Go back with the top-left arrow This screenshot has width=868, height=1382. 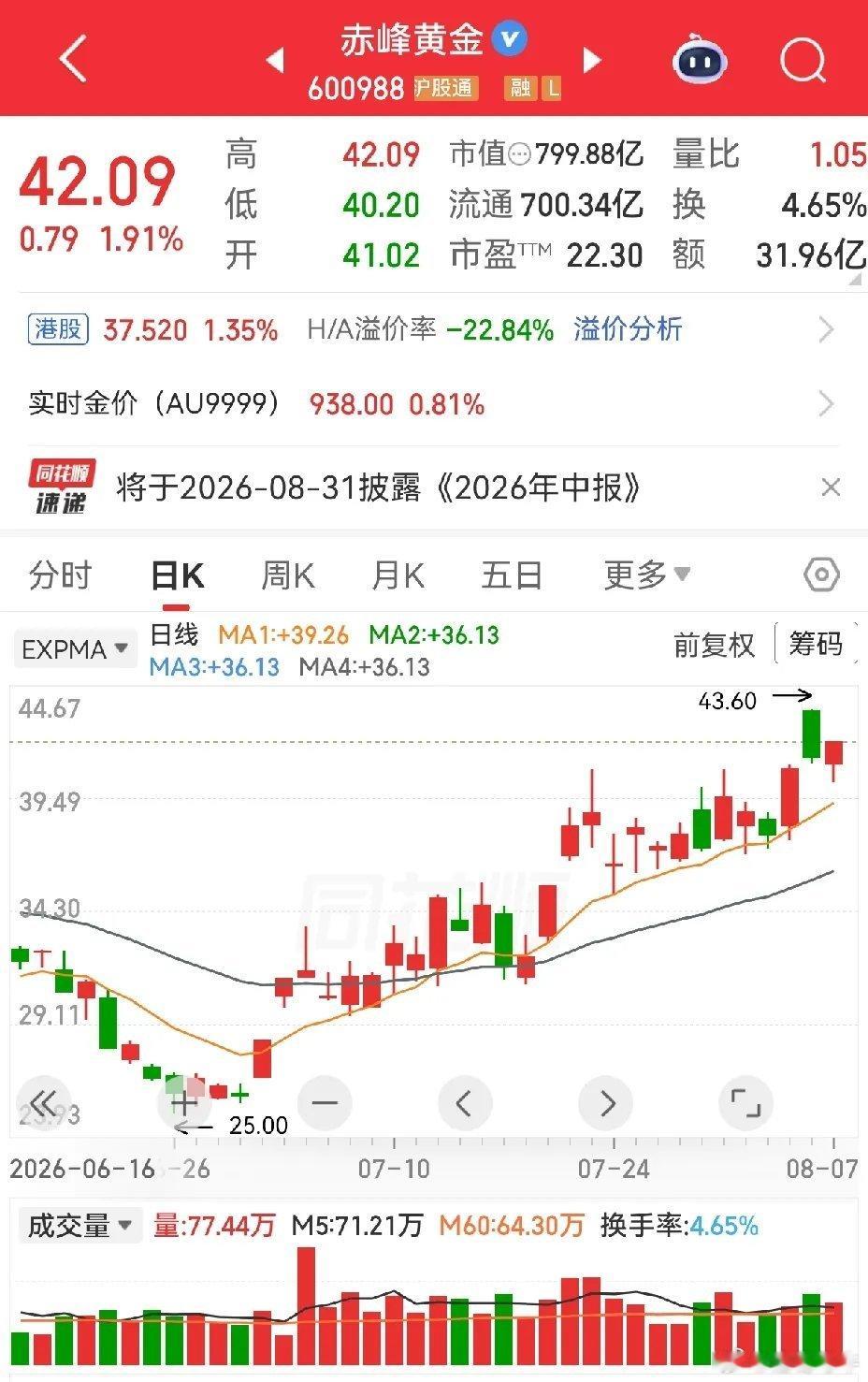coord(72,60)
